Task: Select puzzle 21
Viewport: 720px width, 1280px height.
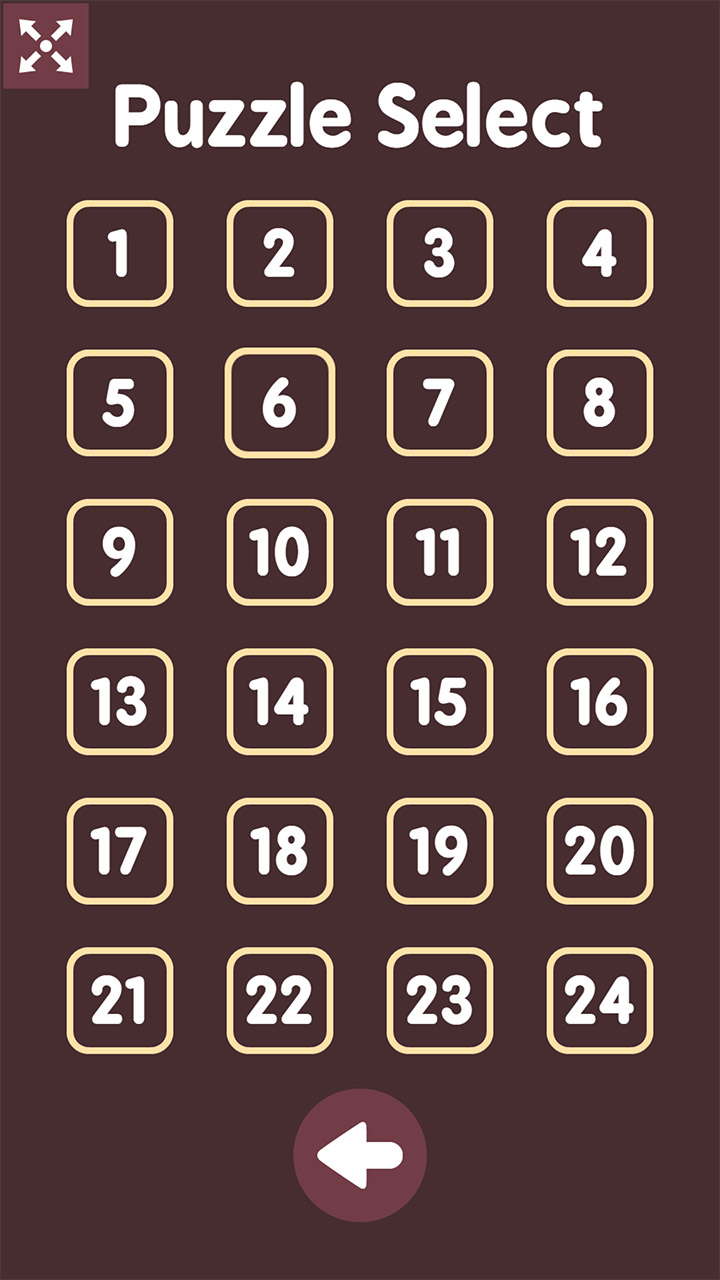Action: [x=120, y=1000]
